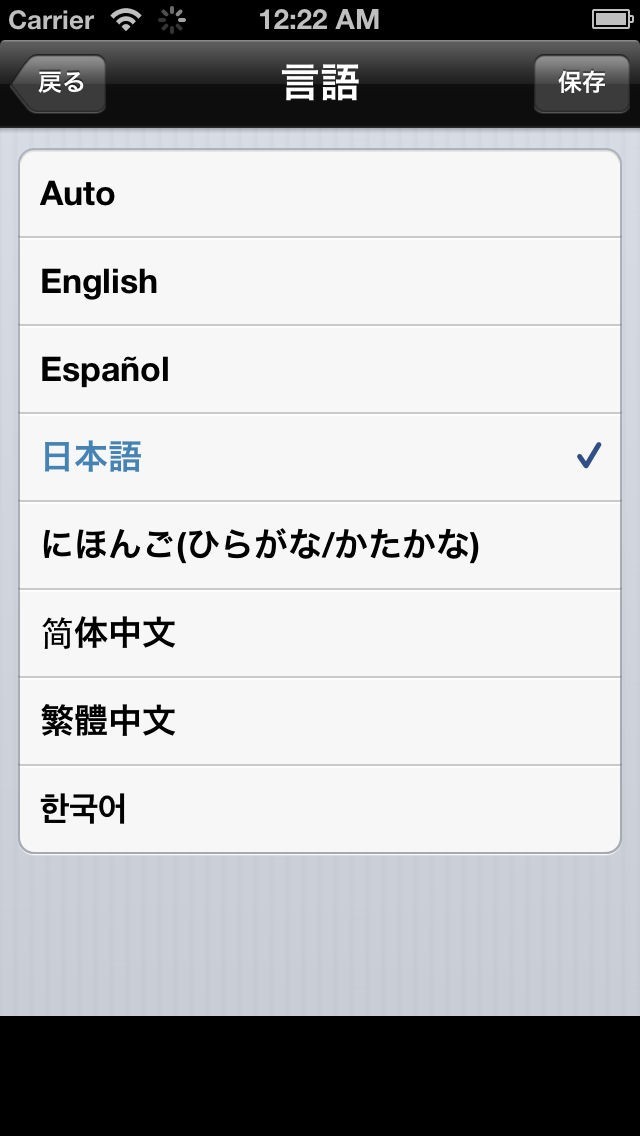Image resolution: width=640 pixels, height=1136 pixels.
Task: Switch language to 简体中文
Action: [x=320, y=633]
